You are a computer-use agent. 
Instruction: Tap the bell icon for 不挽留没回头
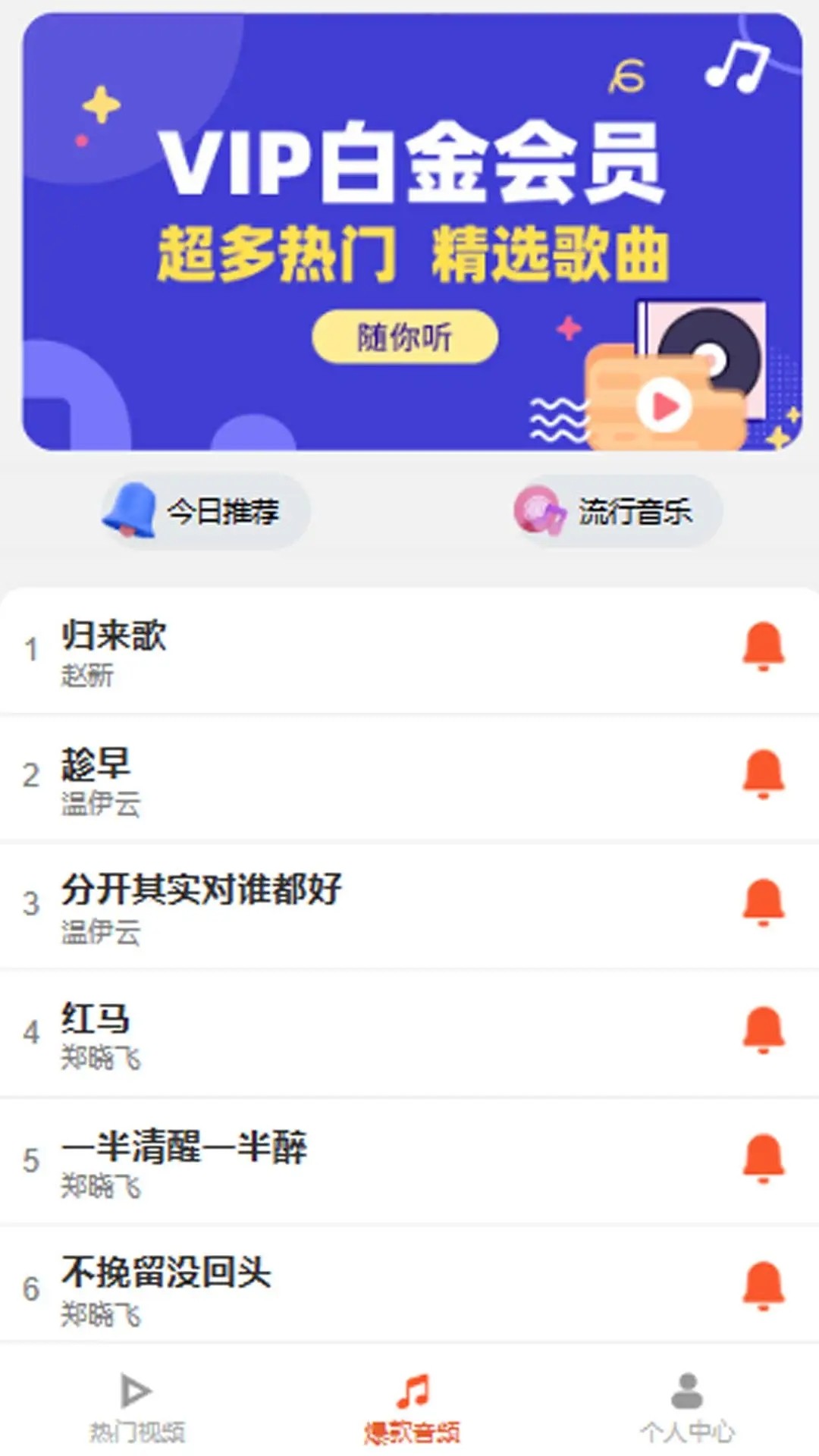pos(763,1286)
